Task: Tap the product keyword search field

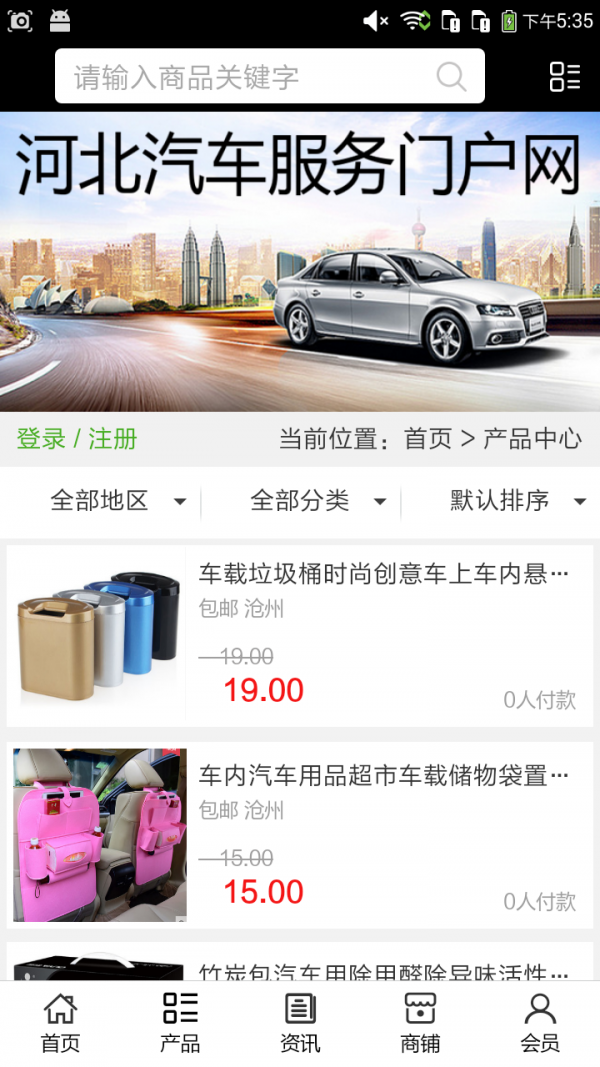Action: pos(250,77)
